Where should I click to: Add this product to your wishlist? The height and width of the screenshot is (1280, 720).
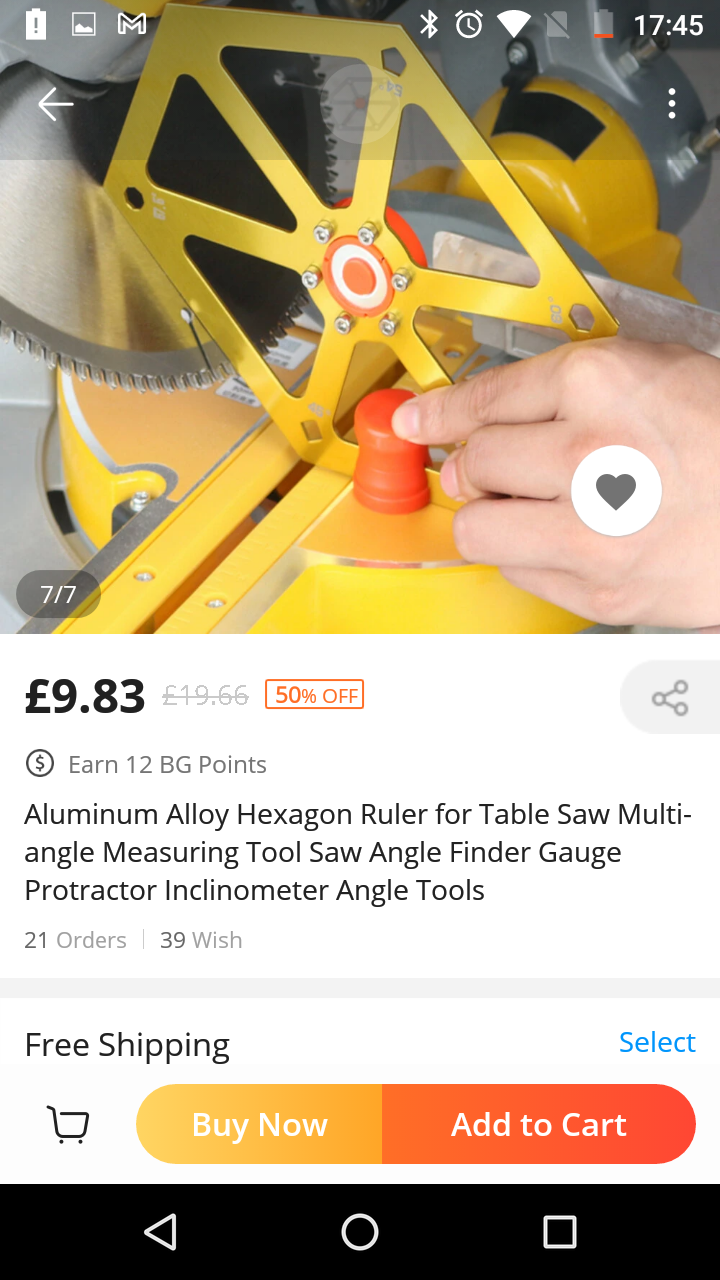click(616, 491)
